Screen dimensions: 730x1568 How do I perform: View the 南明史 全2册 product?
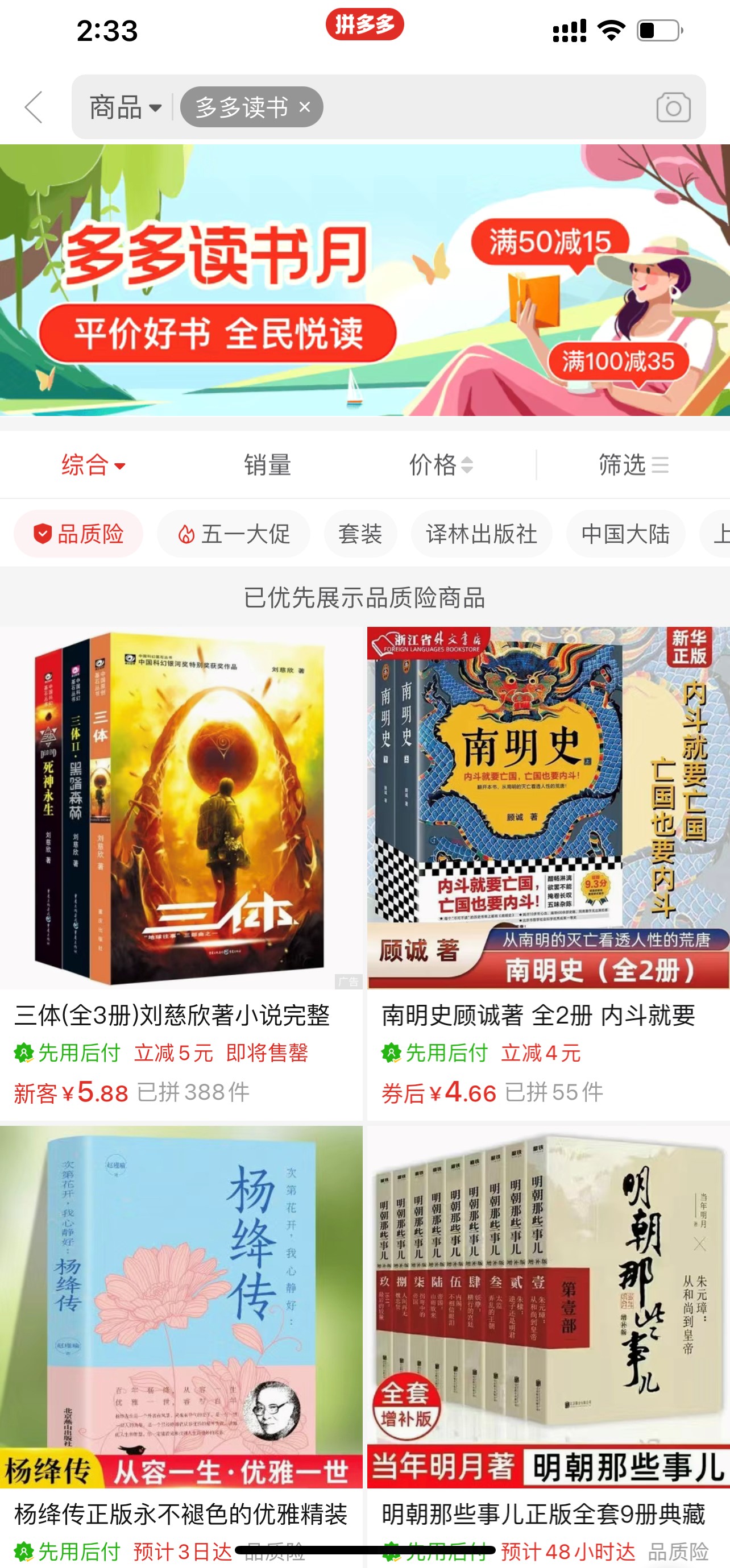(x=548, y=852)
